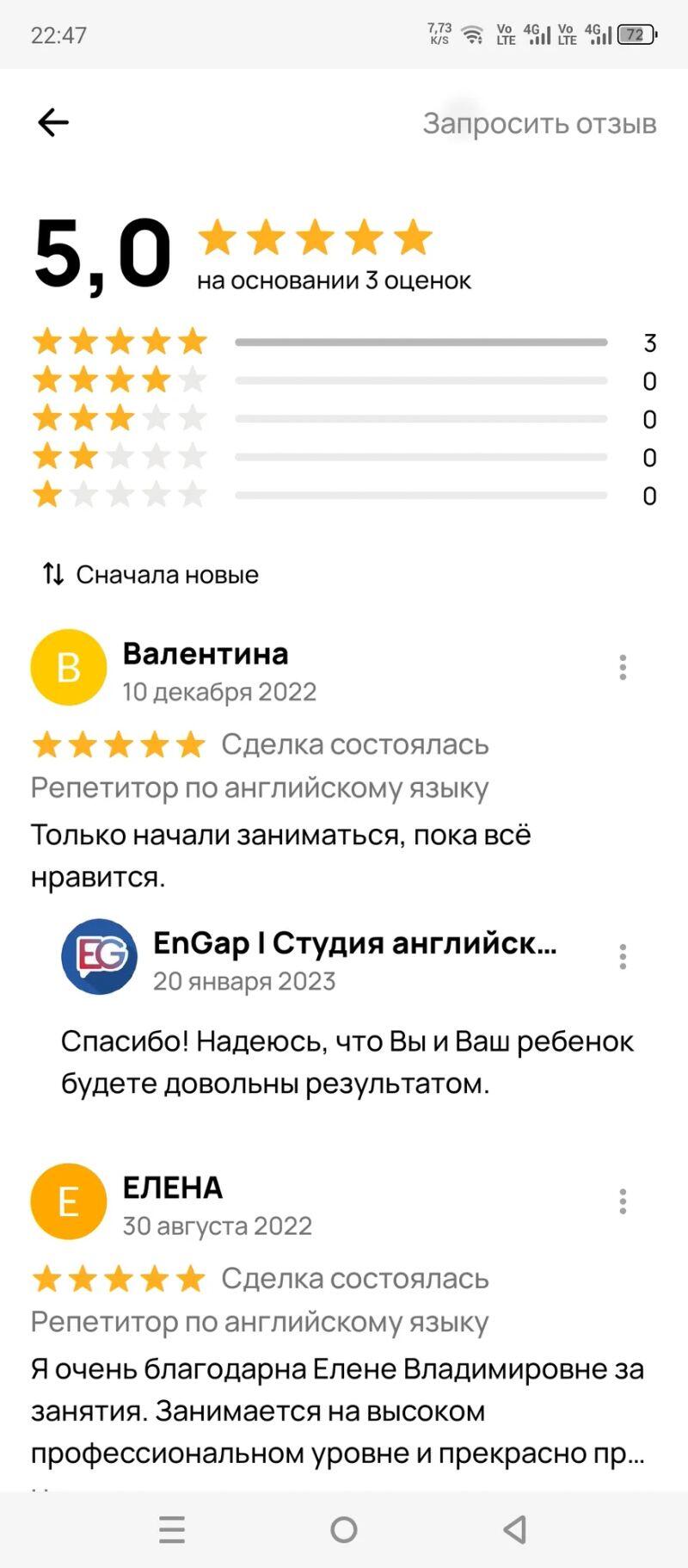Tap the Запросить отзыв button
This screenshot has height=1568, width=688.
click(x=539, y=124)
